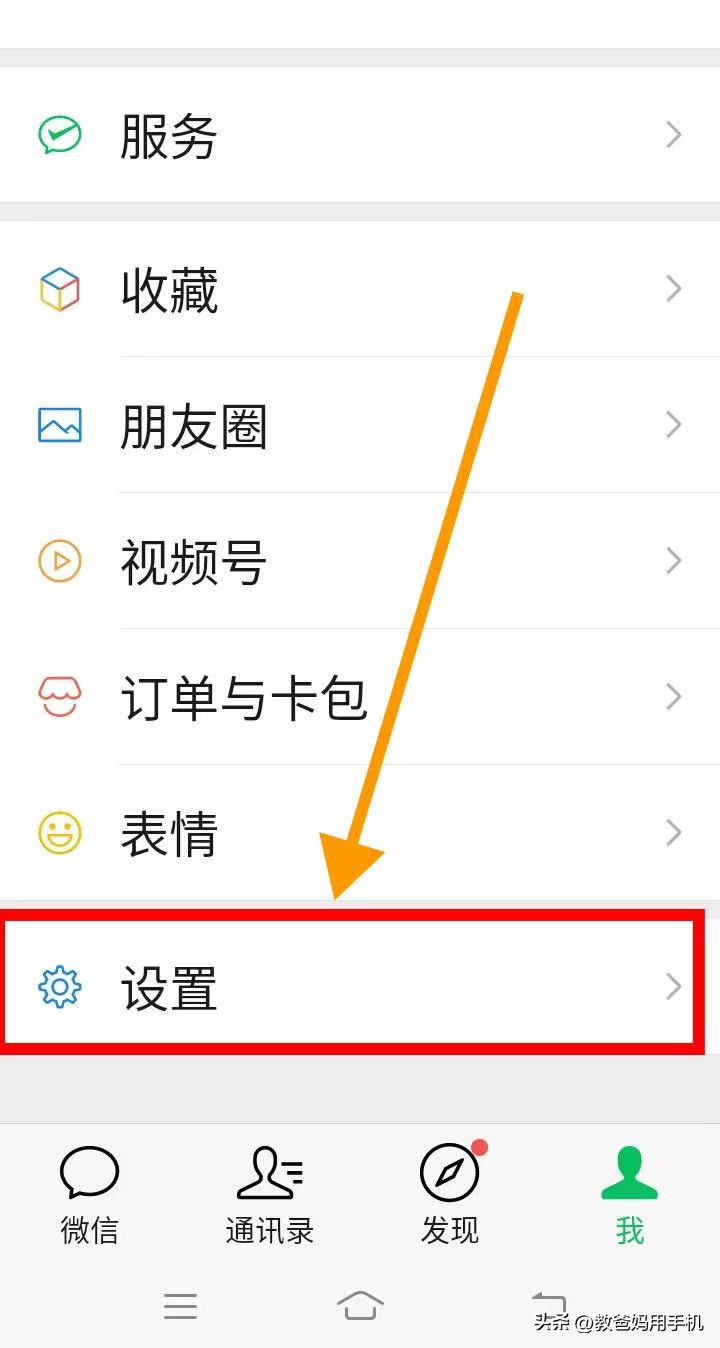The width and height of the screenshot is (720, 1348).
Task: Open 订单与卡包 orders and cards
Action: pyautogui.click(x=360, y=697)
